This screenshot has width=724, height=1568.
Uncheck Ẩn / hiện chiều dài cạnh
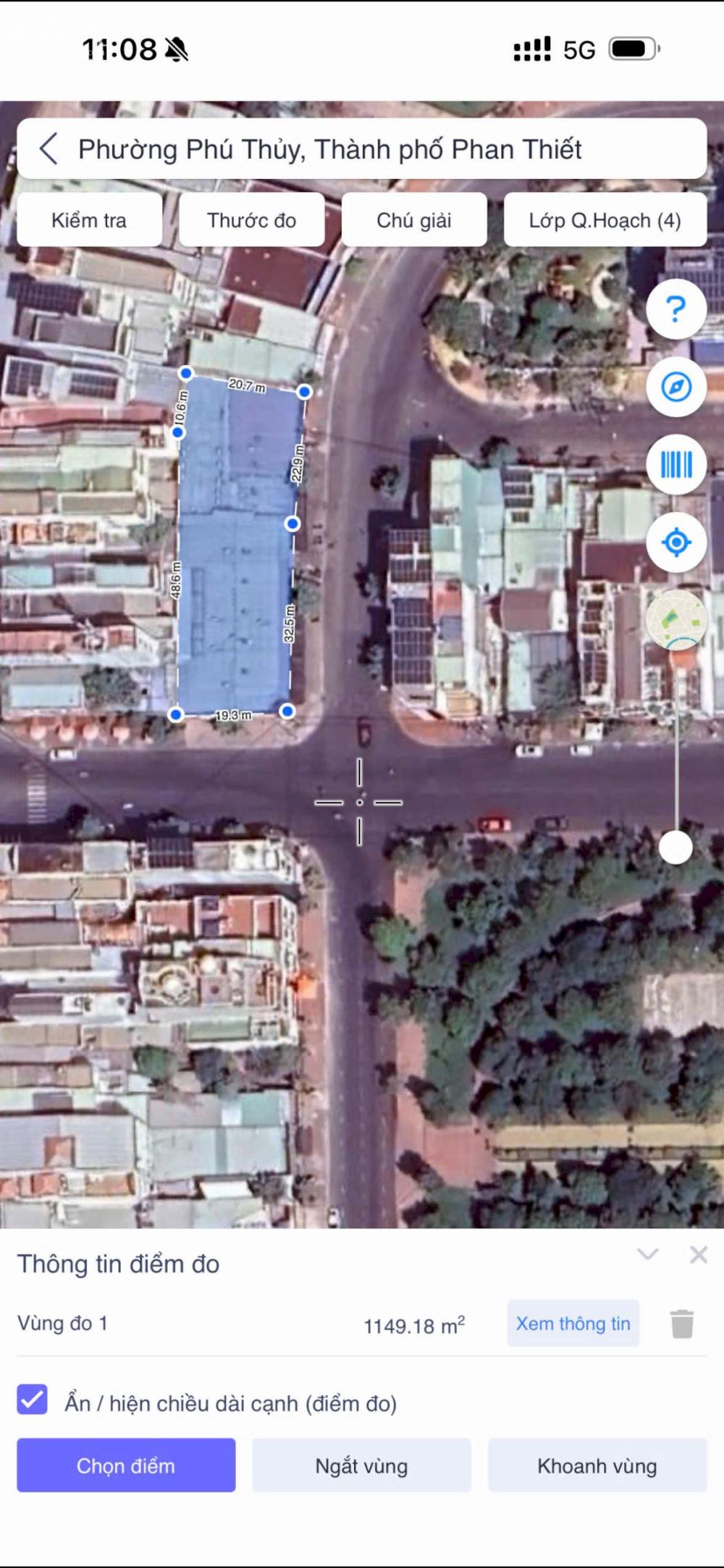pyautogui.click(x=33, y=1399)
